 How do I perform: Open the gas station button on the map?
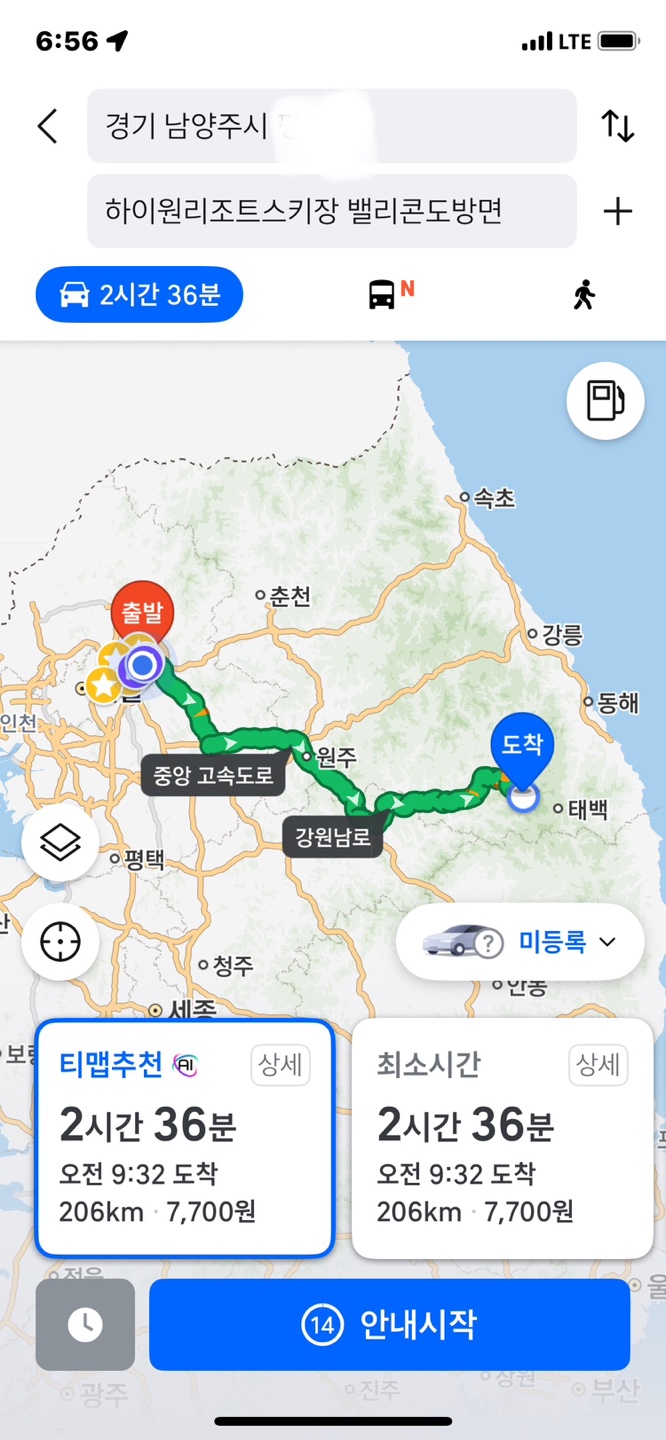pos(605,401)
